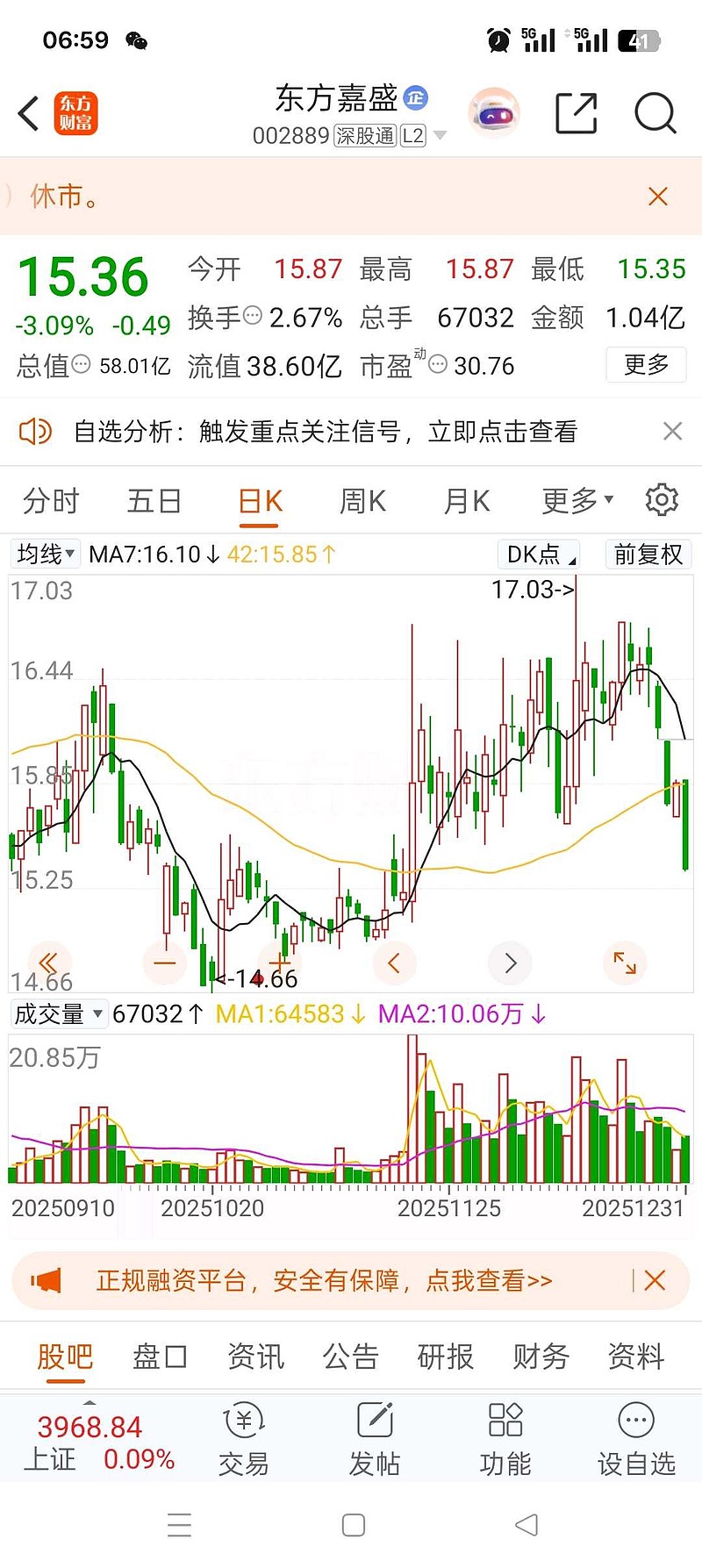Tap the back arrow to leave 东方嘉盛
The width and height of the screenshot is (702, 1568).
tap(26, 114)
